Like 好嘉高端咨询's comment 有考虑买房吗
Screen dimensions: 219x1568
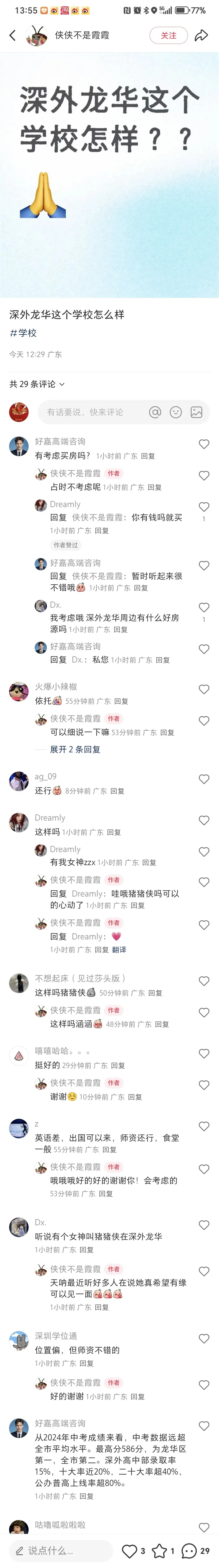pyautogui.click(x=204, y=444)
